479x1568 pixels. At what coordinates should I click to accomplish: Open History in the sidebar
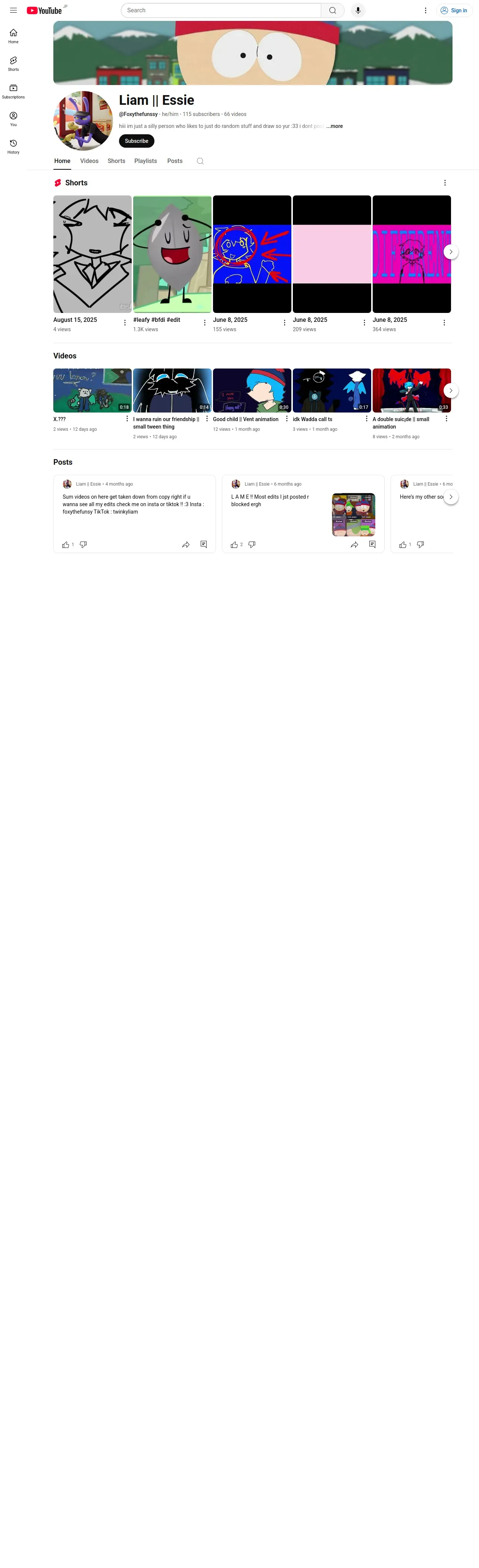tap(13, 147)
